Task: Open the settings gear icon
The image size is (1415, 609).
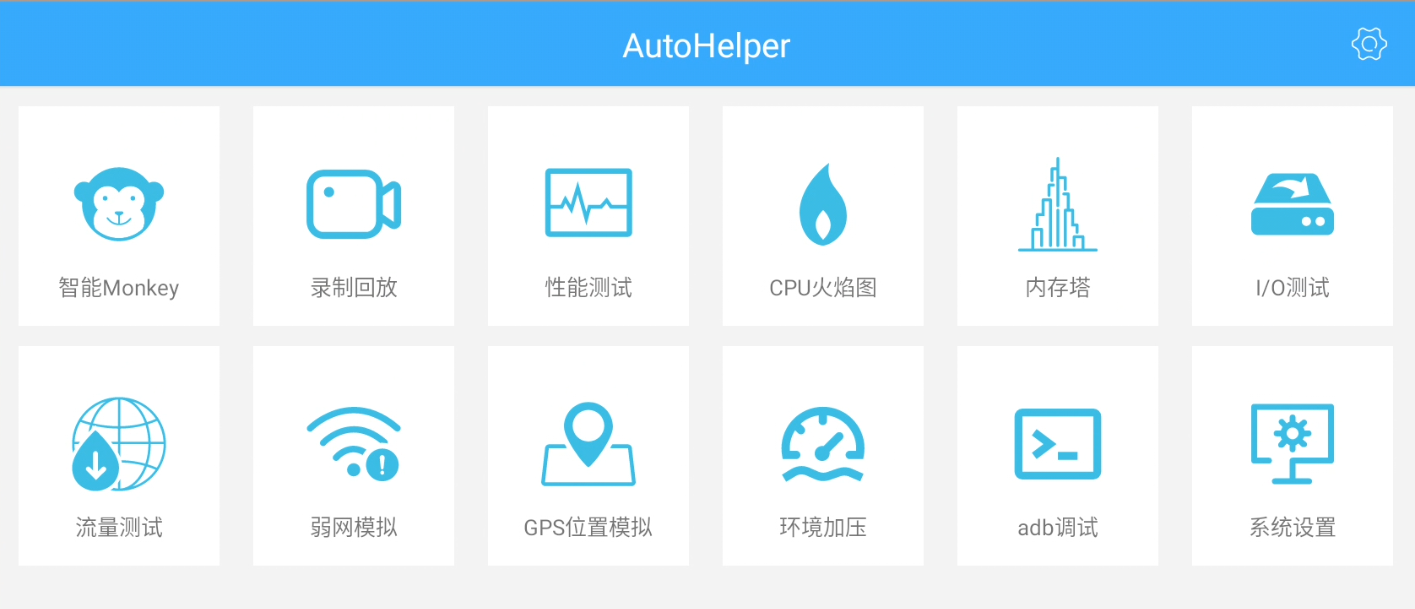Action: (1368, 45)
